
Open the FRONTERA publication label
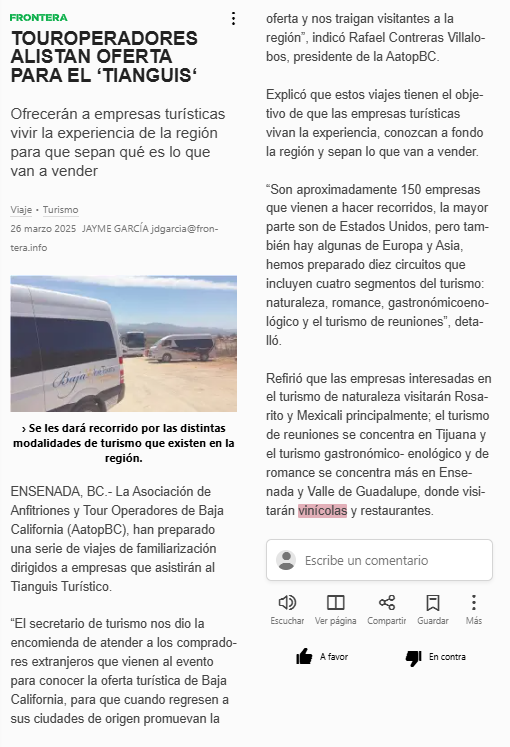39,18
